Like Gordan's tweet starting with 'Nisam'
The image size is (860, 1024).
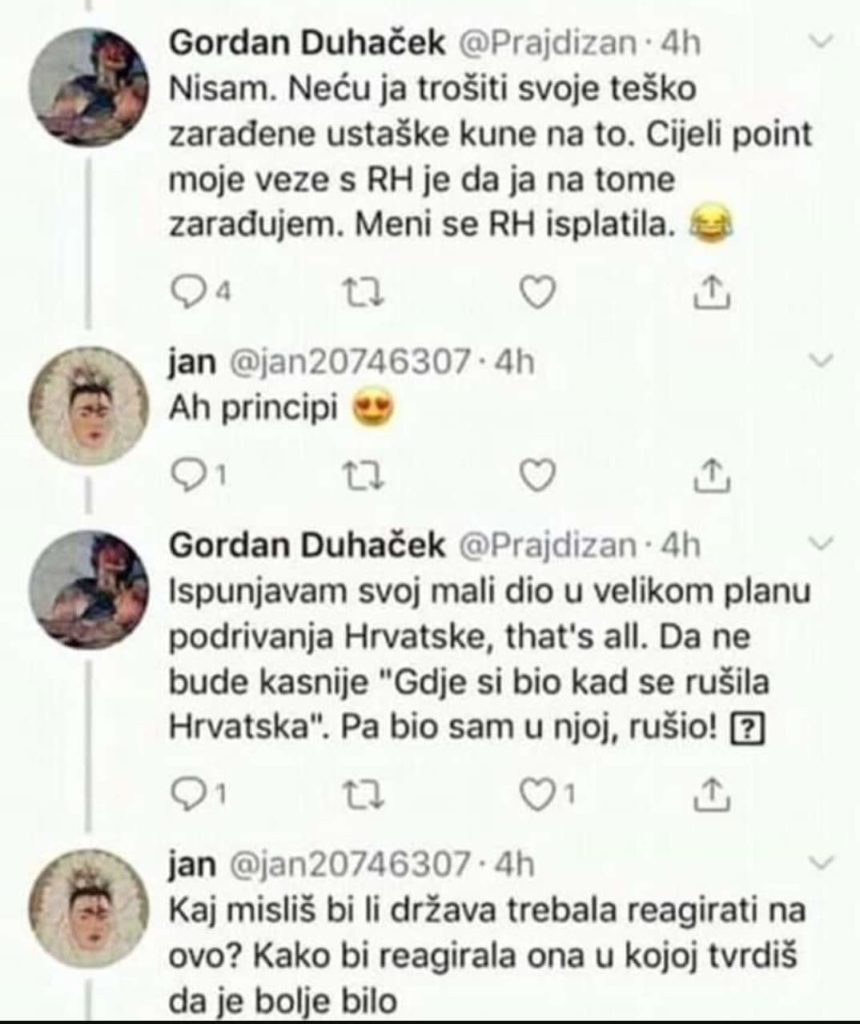pos(540,290)
